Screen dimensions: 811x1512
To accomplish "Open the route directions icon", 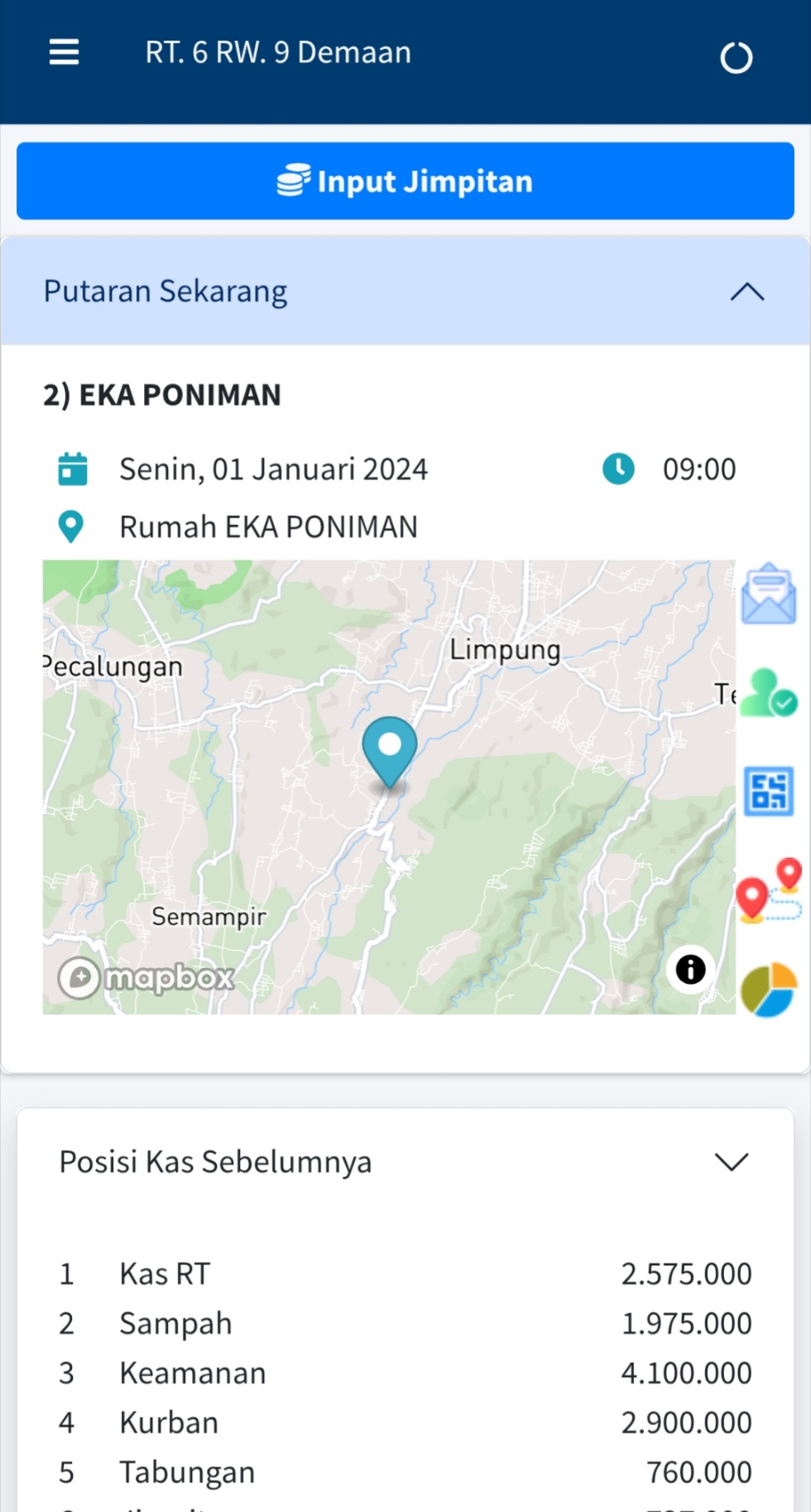I will pyautogui.click(x=769, y=891).
